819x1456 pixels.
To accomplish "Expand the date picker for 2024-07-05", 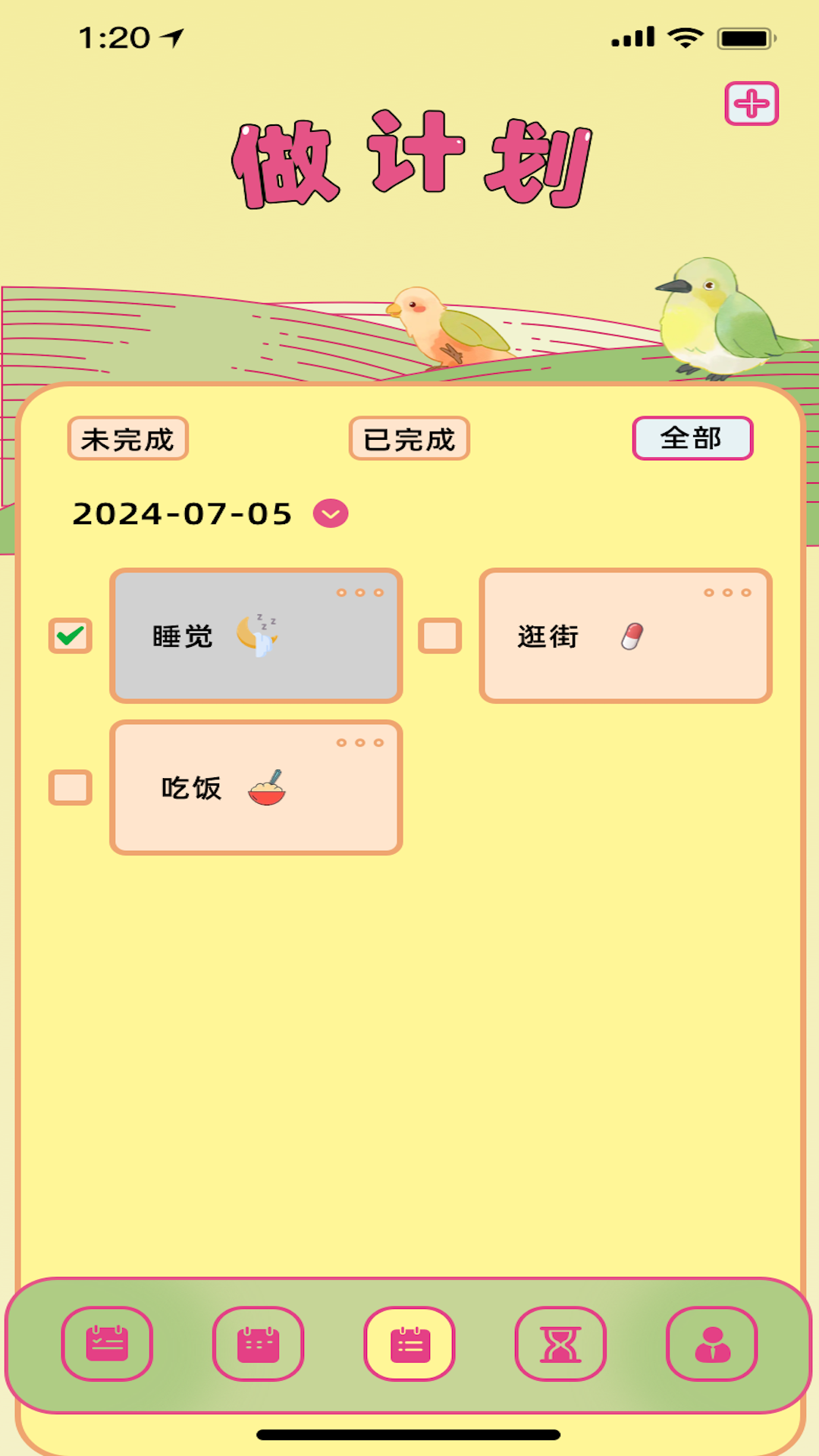I will coord(182,513).
